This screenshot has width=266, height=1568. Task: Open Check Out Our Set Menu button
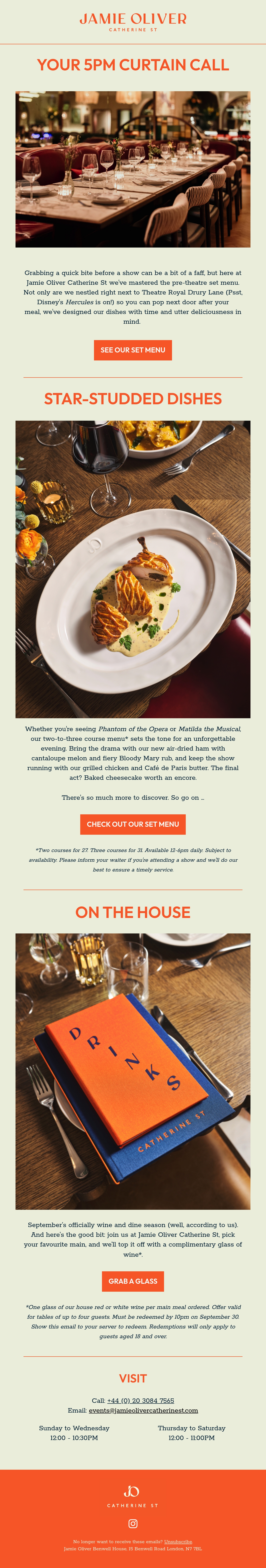click(x=133, y=824)
